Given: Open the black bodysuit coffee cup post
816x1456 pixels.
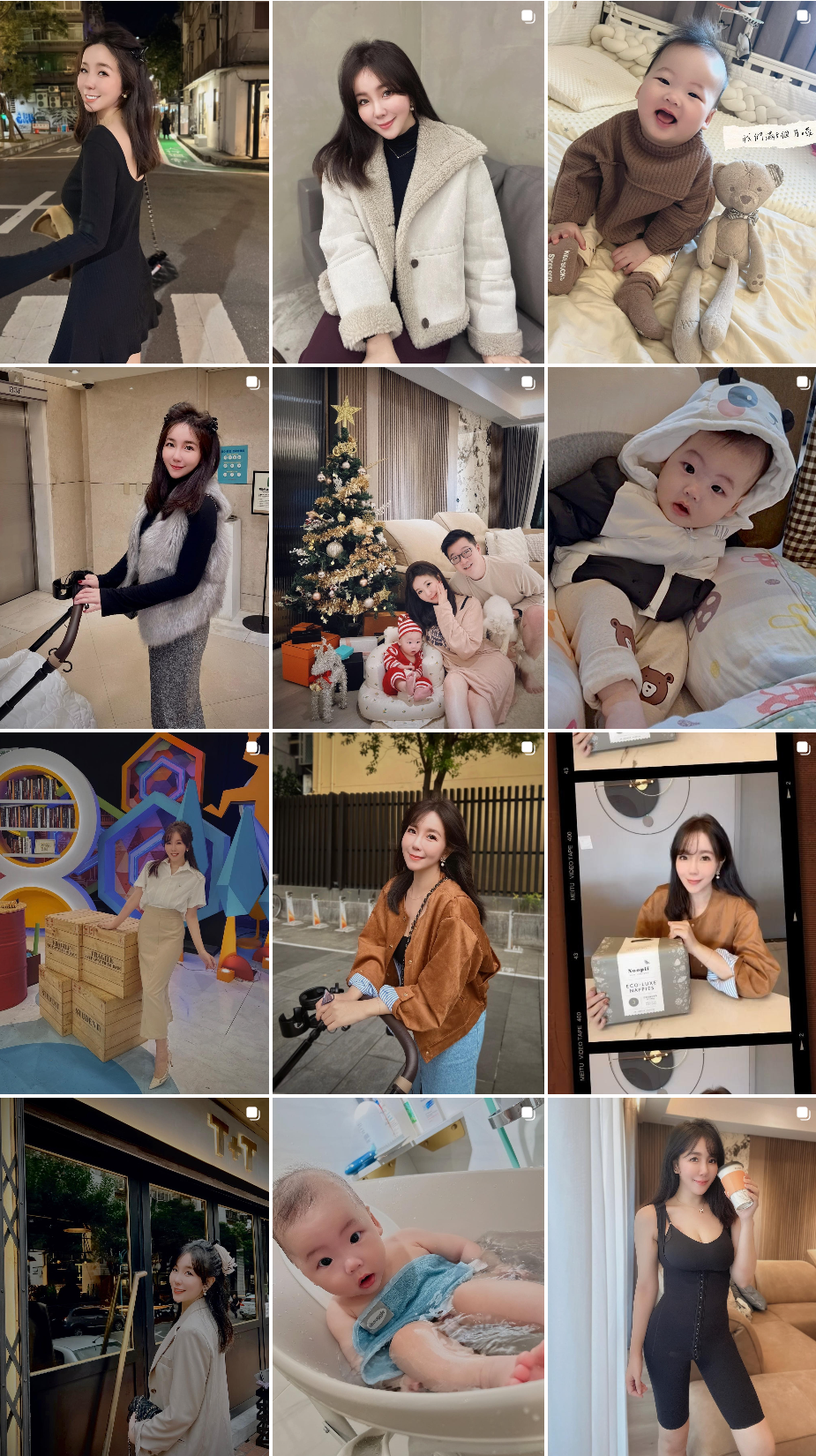Looking at the screenshot, I should pyautogui.click(x=681, y=1277).
